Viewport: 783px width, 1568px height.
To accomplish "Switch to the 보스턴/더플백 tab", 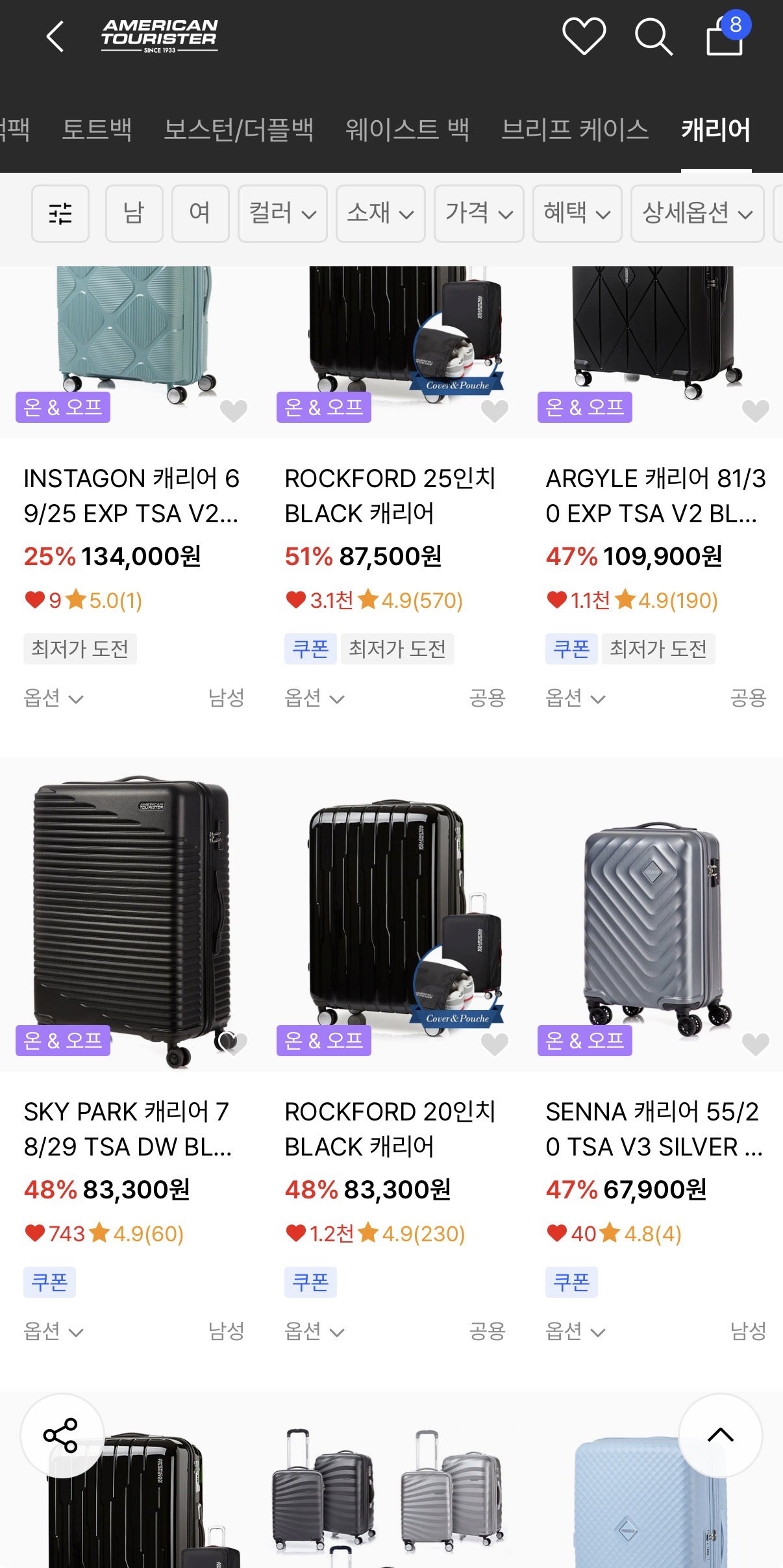I will [238, 130].
